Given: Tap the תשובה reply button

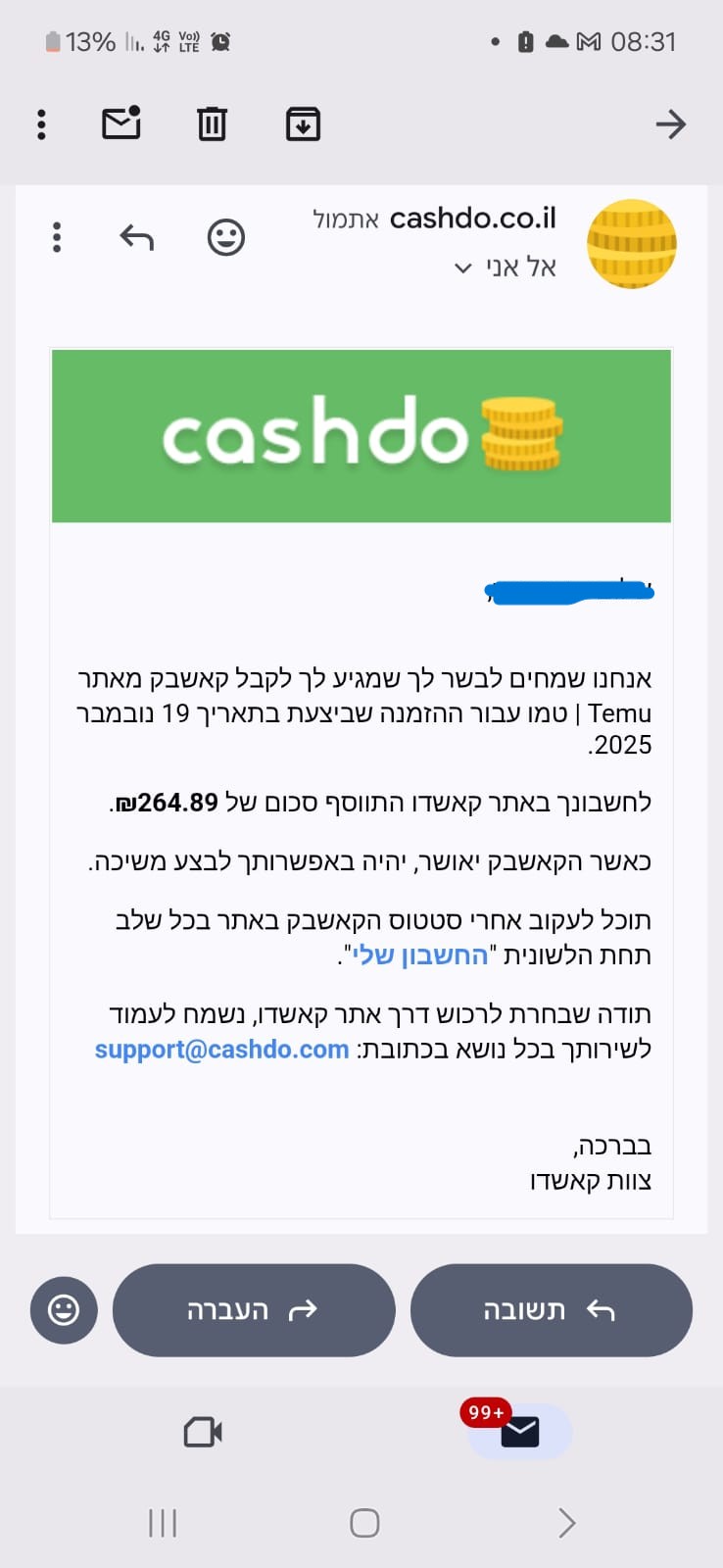Looking at the screenshot, I should pos(551,1310).
